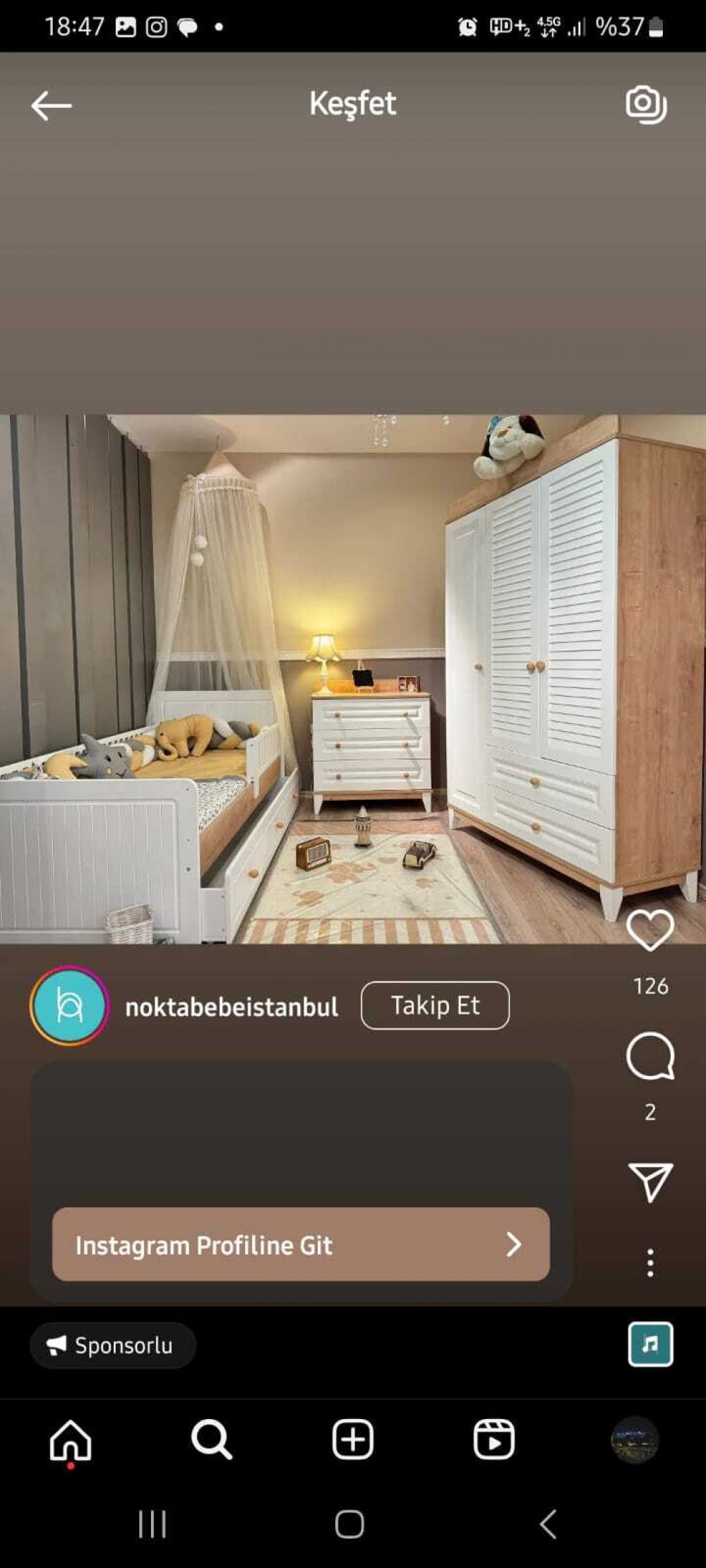The image size is (706, 1568).
Task: Switch to the Reels tab
Action: click(494, 1440)
